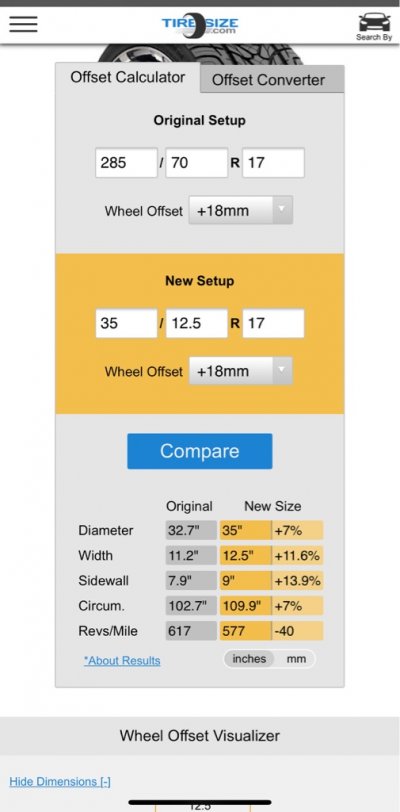Screen dimensions: 400x812
Task: Open the Search By vehicle icon
Action: [x=374, y=26]
